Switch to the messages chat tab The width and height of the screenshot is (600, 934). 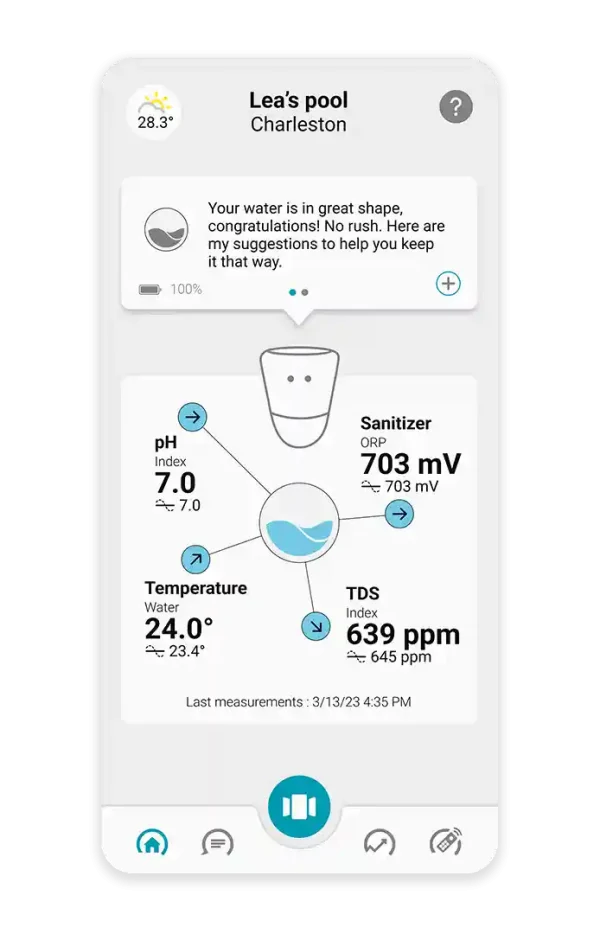pos(217,843)
